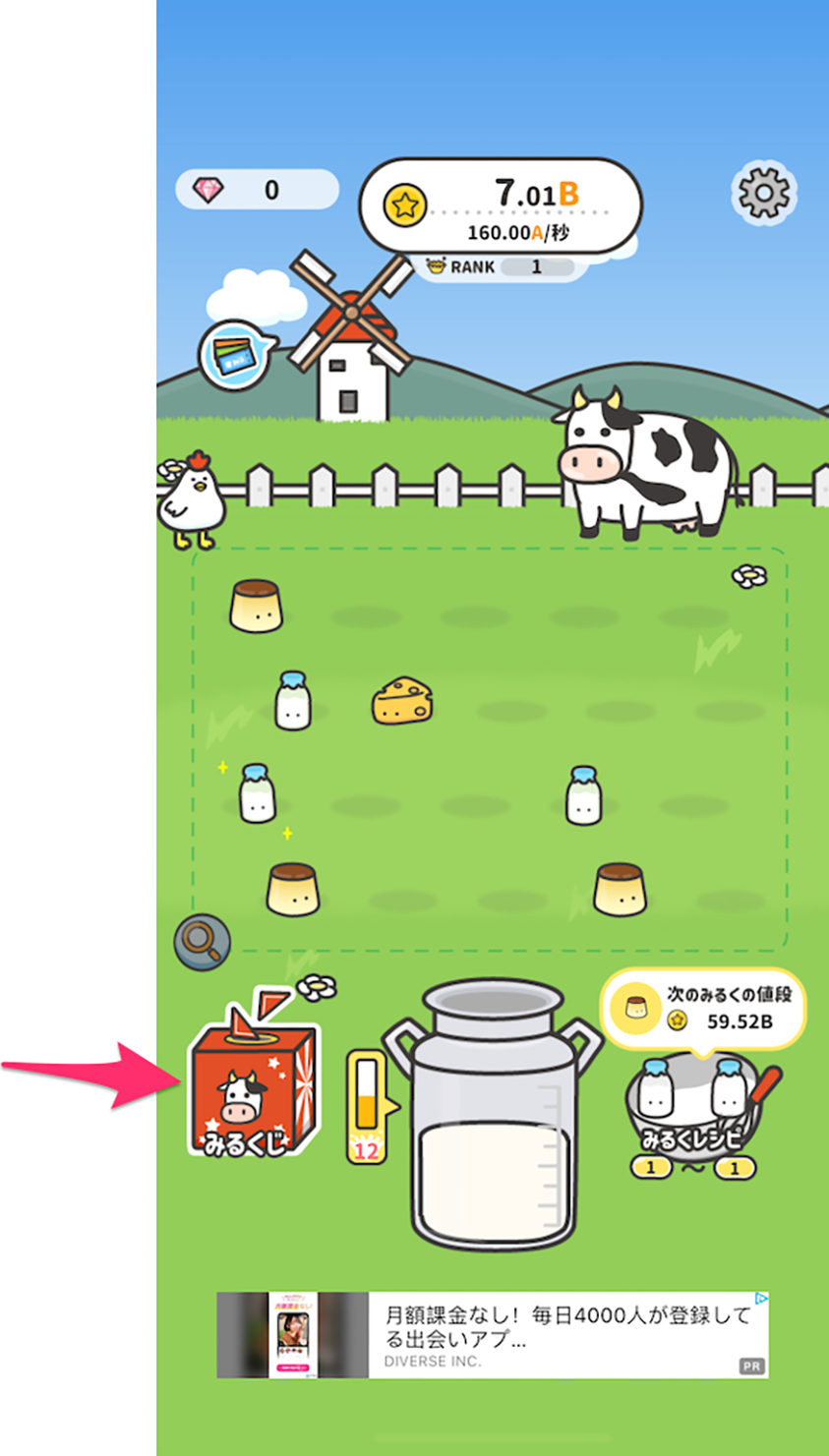
Task: Open the settings gear
Action: tap(764, 192)
